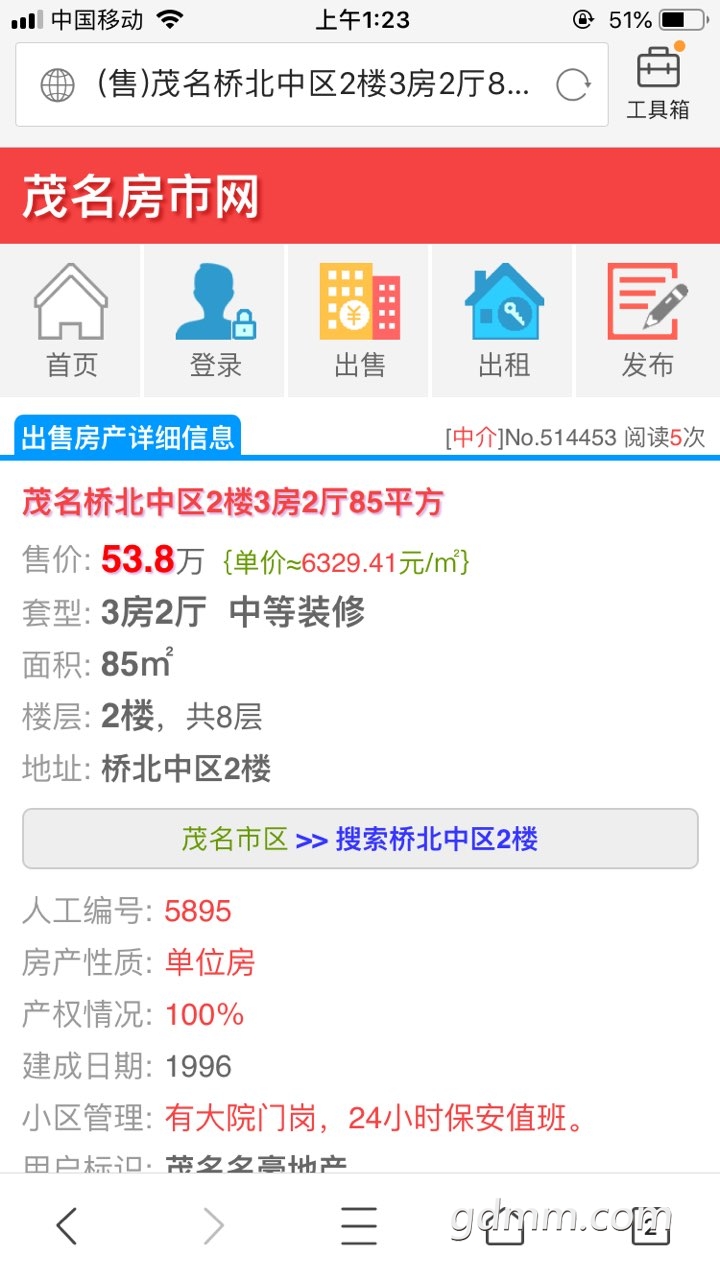Switch to 出租 rental listings
This screenshot has height=1280, width=720.
coord(504,322)
